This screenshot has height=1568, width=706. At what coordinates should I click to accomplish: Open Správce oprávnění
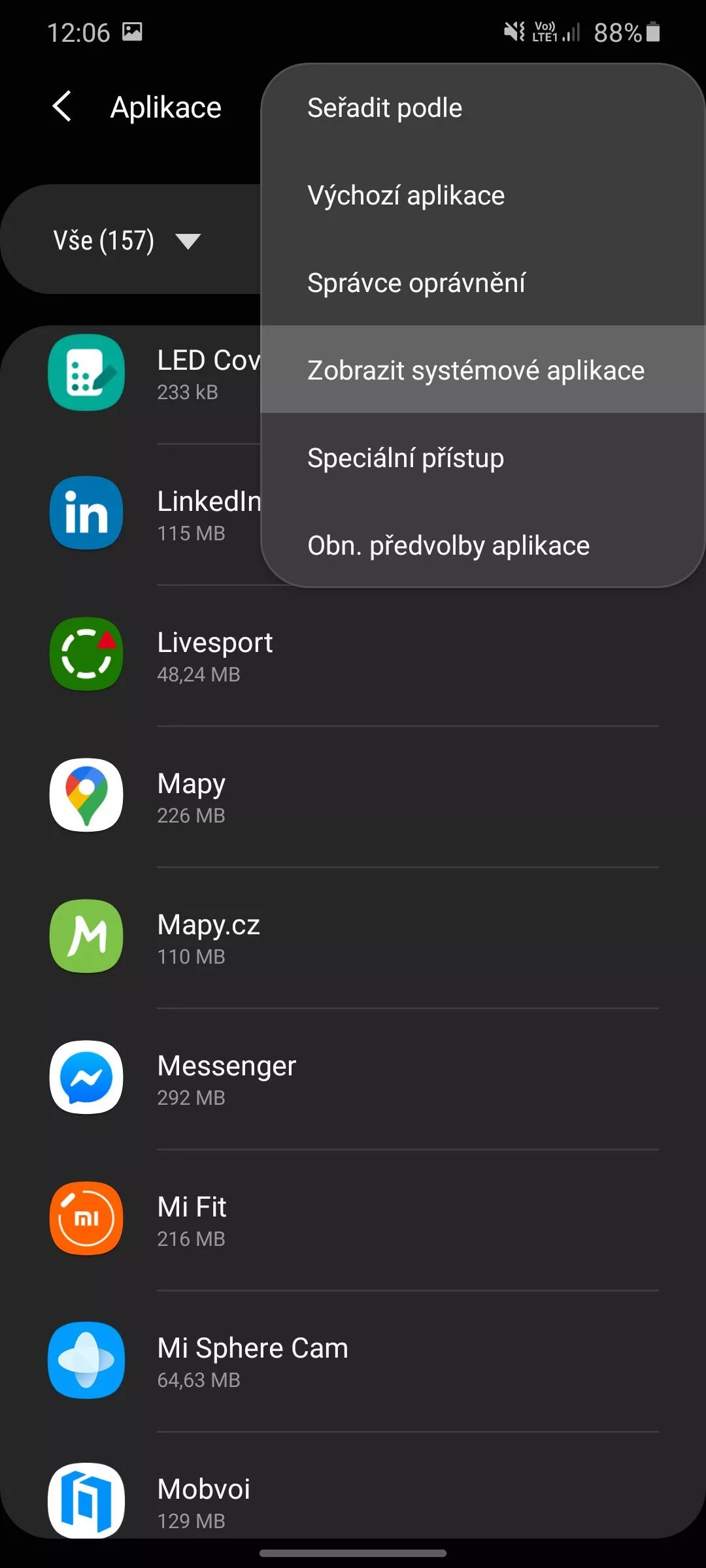[482, 283]
